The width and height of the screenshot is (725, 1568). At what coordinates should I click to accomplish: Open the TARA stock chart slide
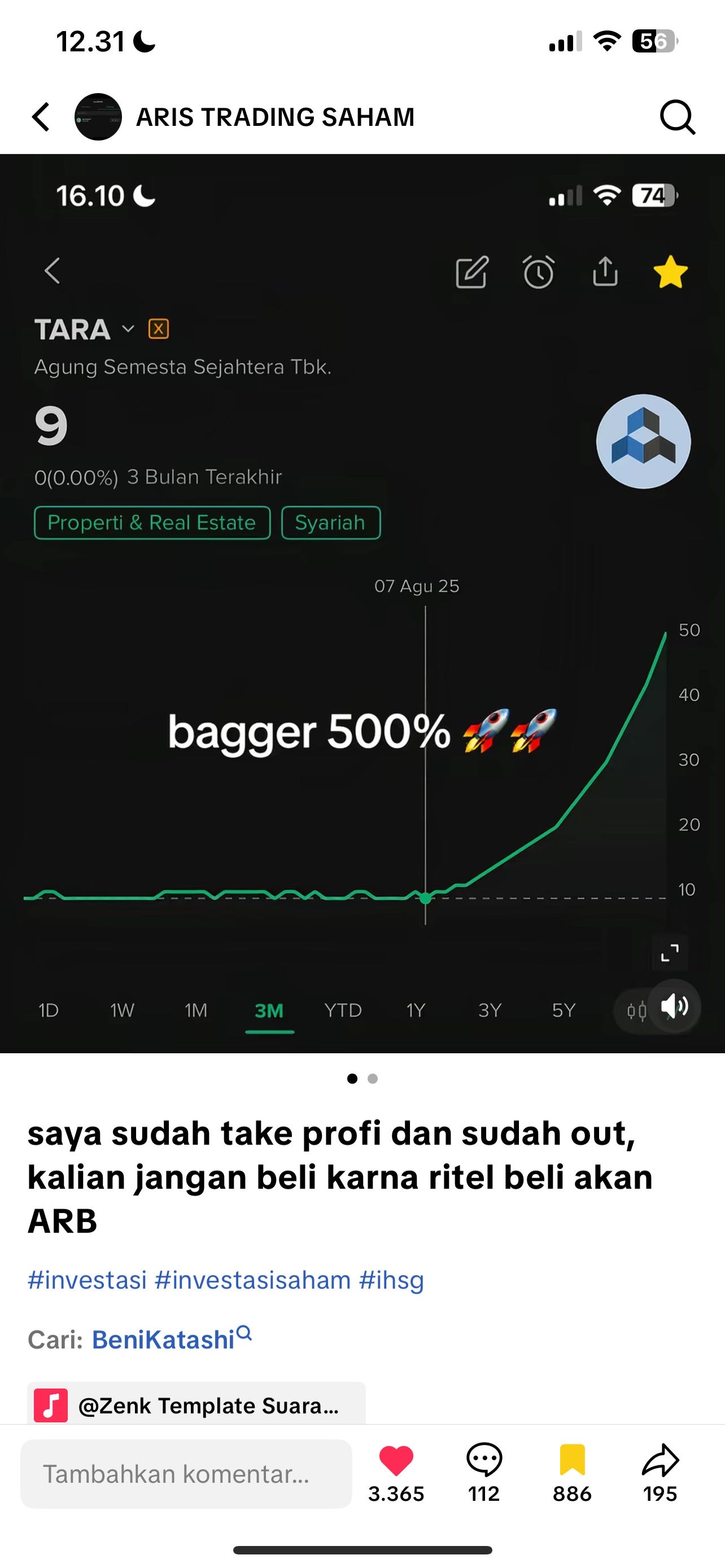click(x=362, y=608)
